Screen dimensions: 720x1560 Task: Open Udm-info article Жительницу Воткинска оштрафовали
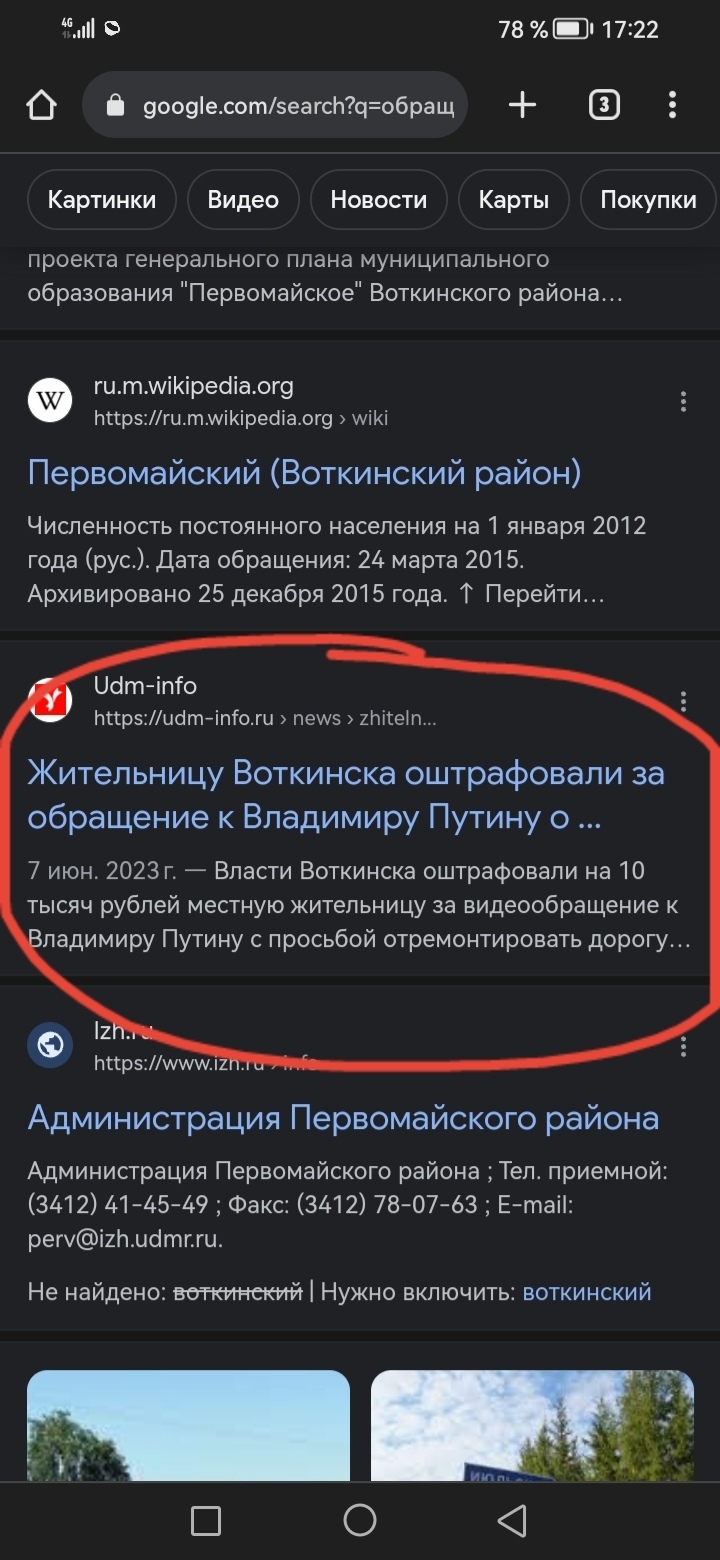345,795
